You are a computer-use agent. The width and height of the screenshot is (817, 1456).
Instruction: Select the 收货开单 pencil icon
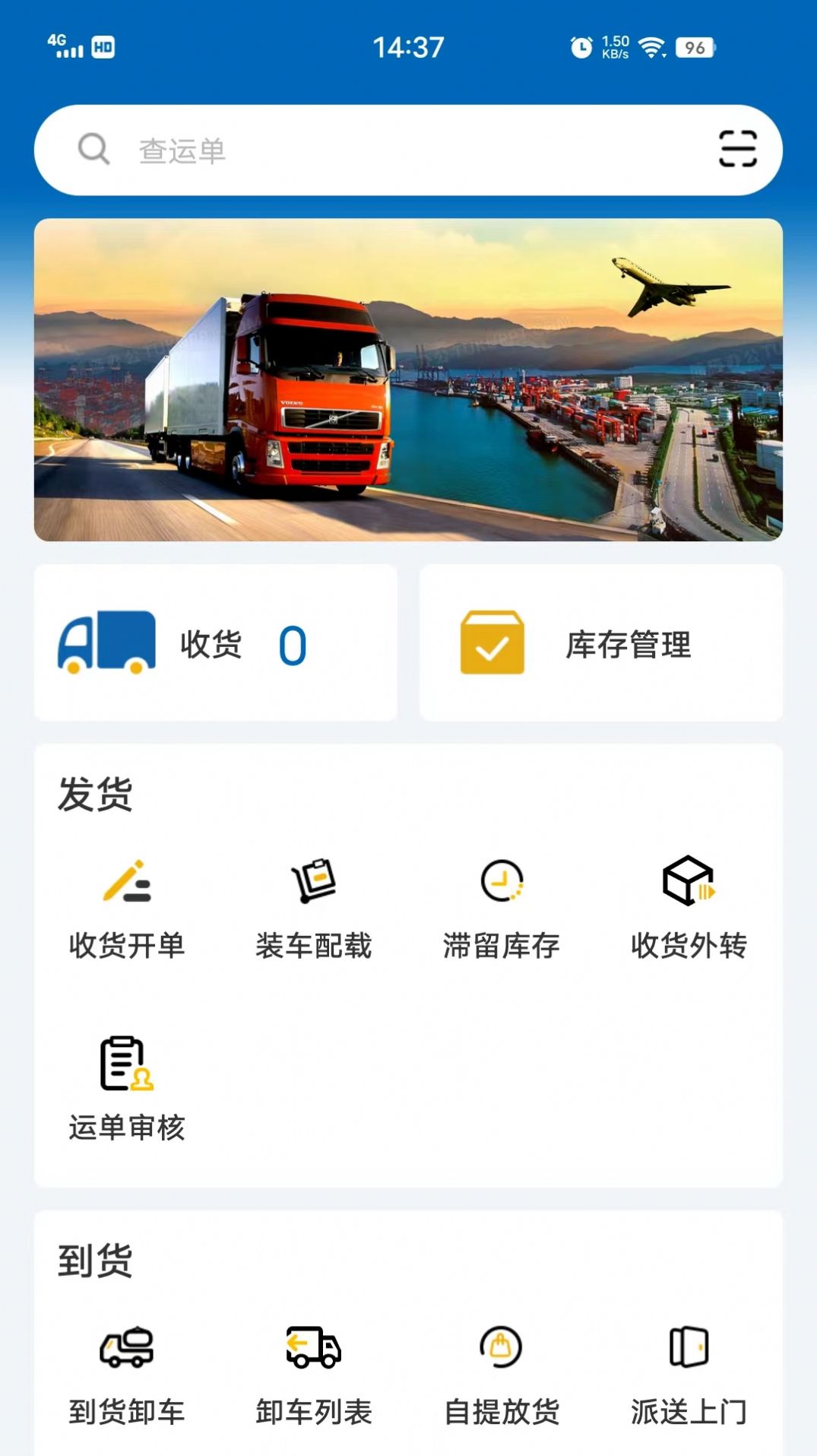[x=126, y=886]
